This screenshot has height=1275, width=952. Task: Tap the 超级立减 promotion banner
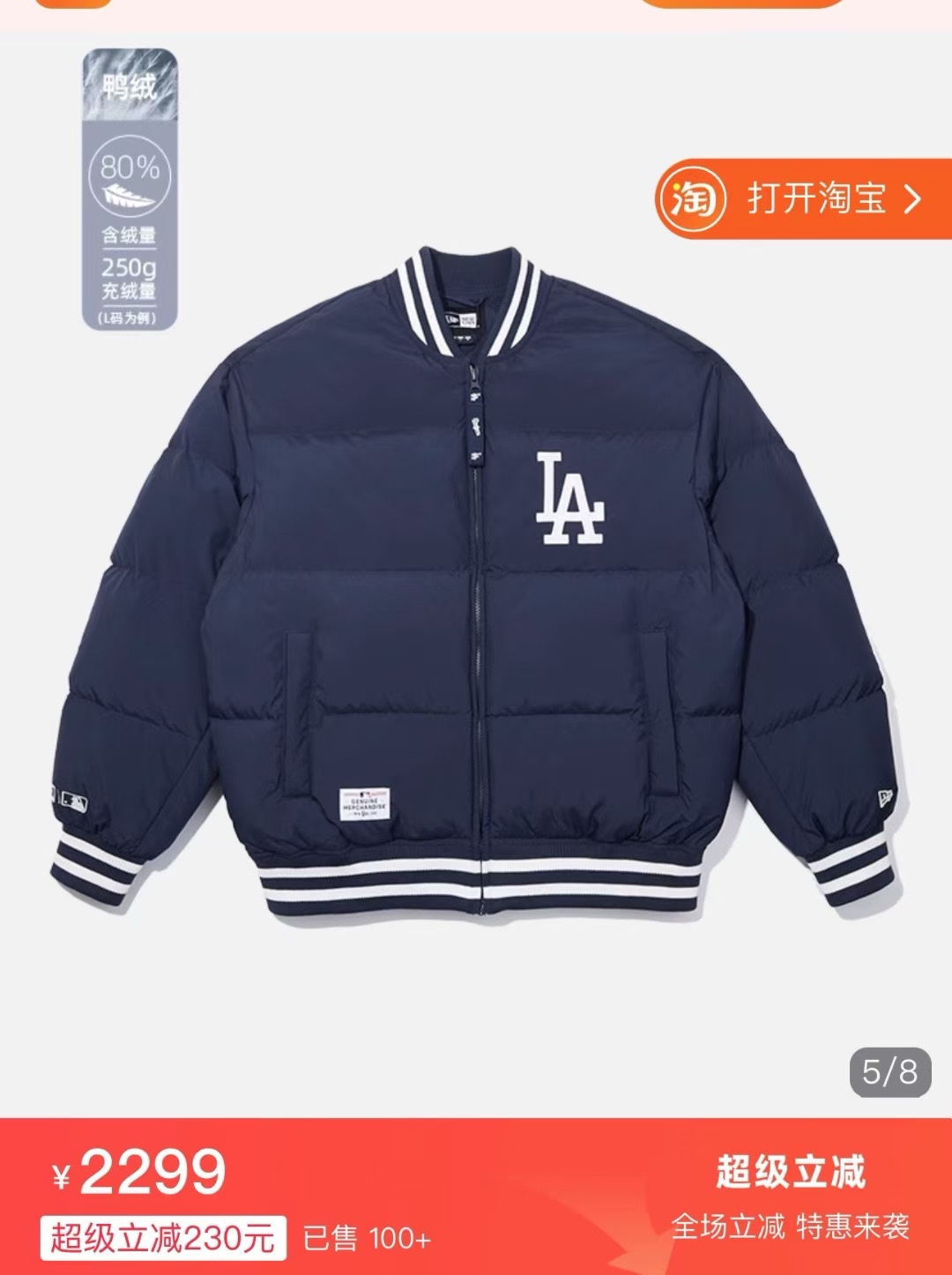click(x=789, y=1197)
